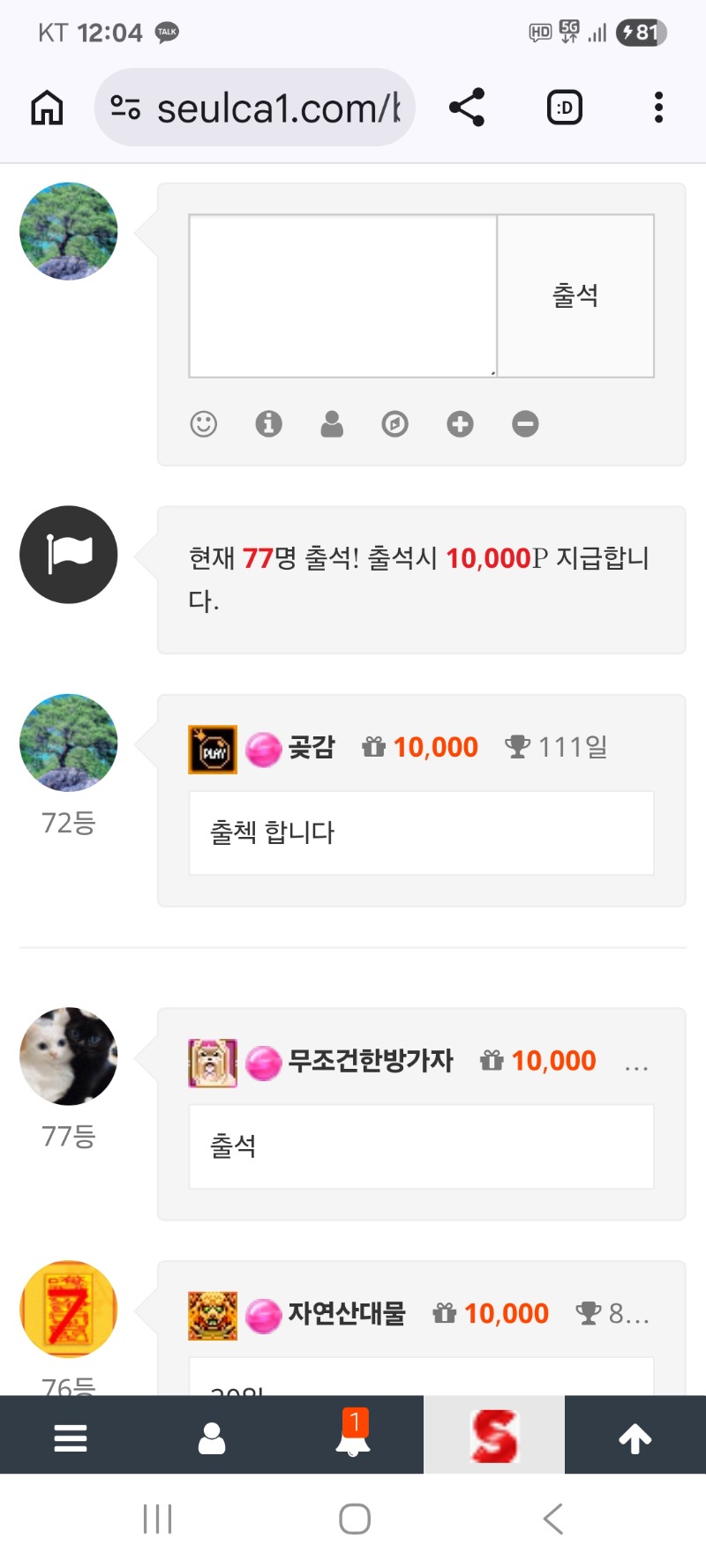Tap the person icon below the text box
This screenshot has height=1568, width=706.
point(332,424)
